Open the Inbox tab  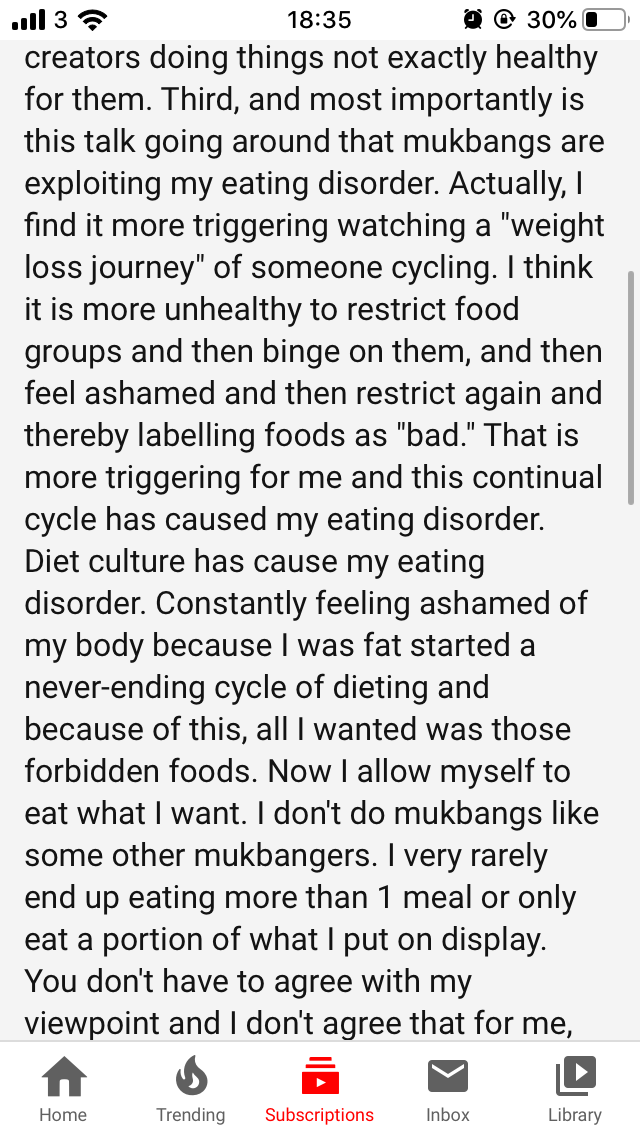point(447,1089)
